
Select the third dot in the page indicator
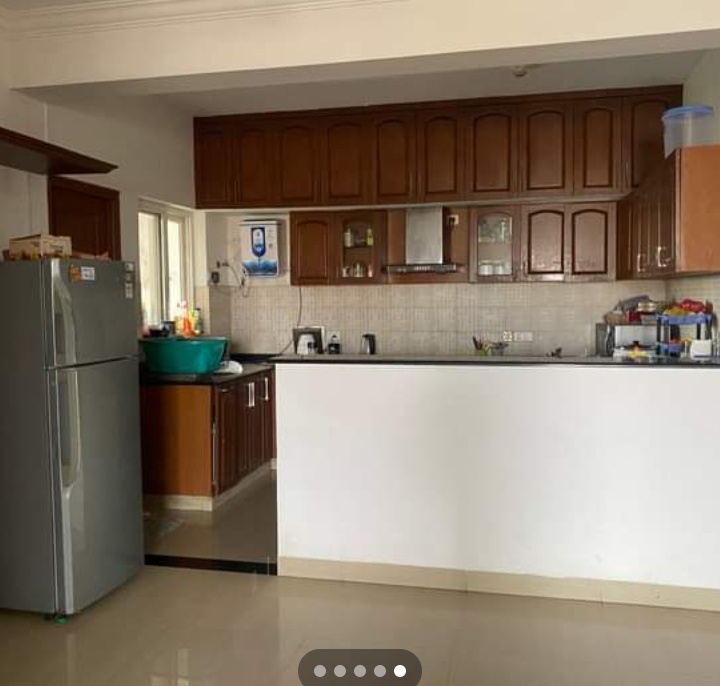(x=360, y=671)
